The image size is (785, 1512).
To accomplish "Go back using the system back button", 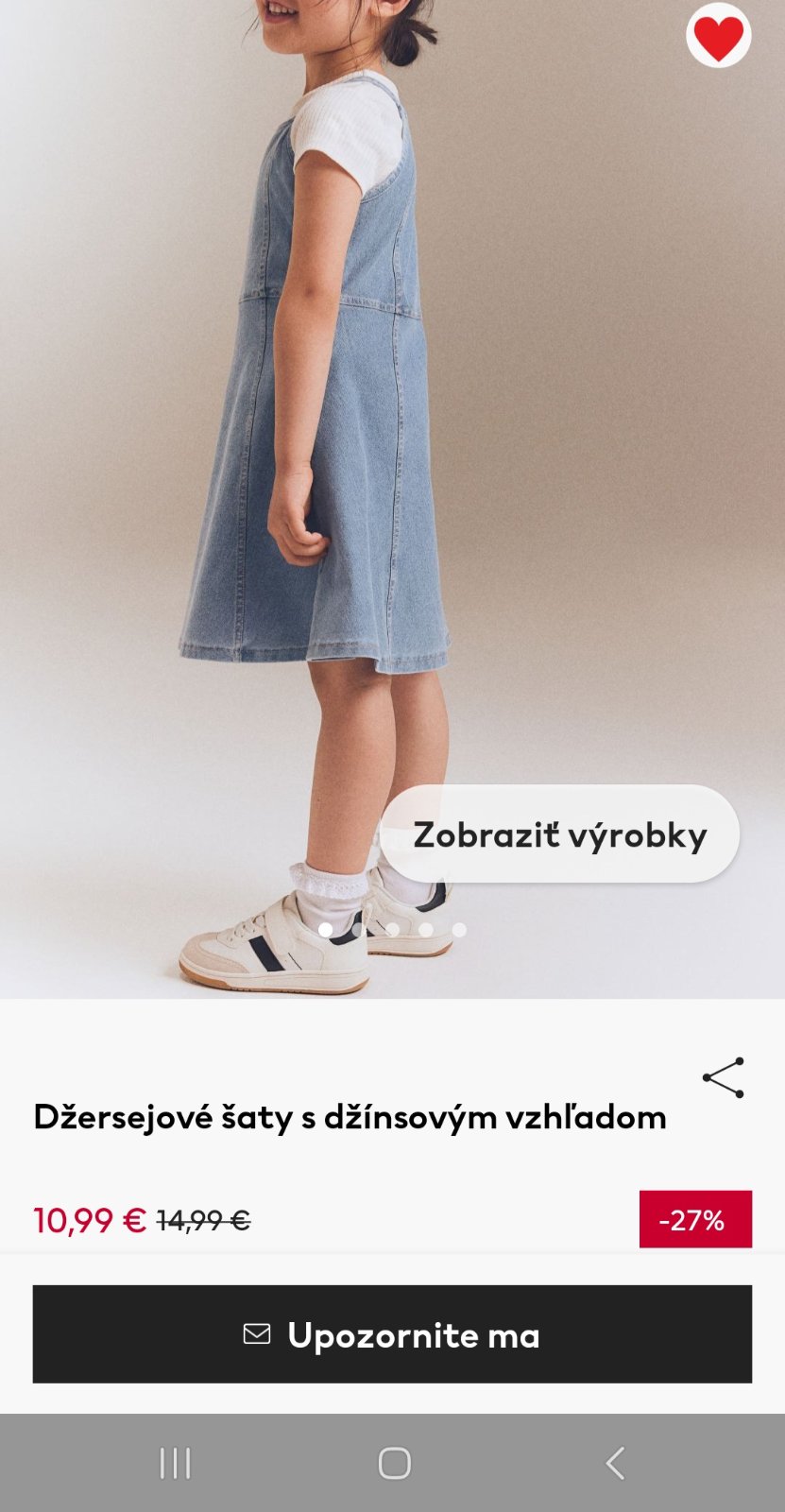I will click(x=615, y=1463).
